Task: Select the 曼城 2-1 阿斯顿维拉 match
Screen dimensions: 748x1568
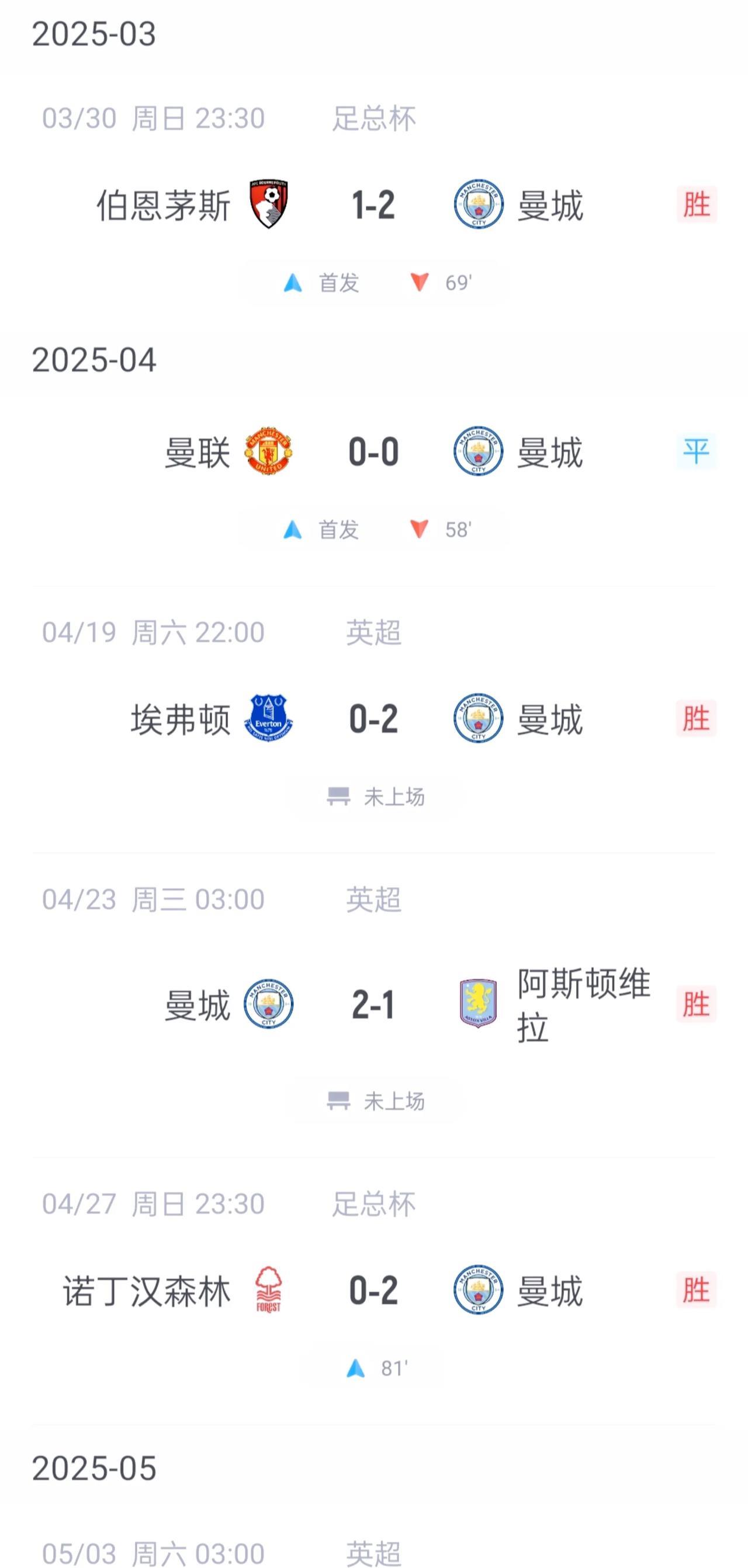Action: pos(374,1004)
